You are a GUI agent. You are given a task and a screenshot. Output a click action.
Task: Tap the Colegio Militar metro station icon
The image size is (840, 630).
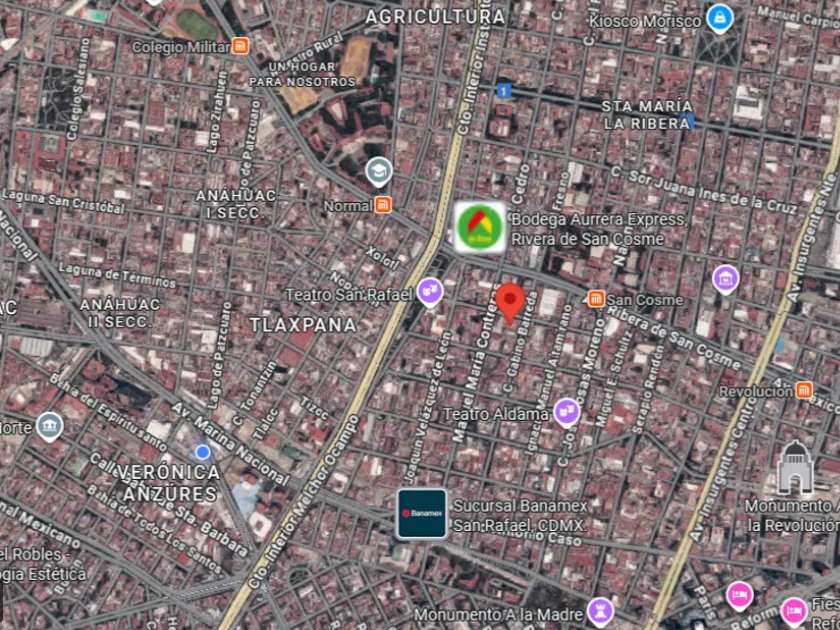[x=240, y=46]
